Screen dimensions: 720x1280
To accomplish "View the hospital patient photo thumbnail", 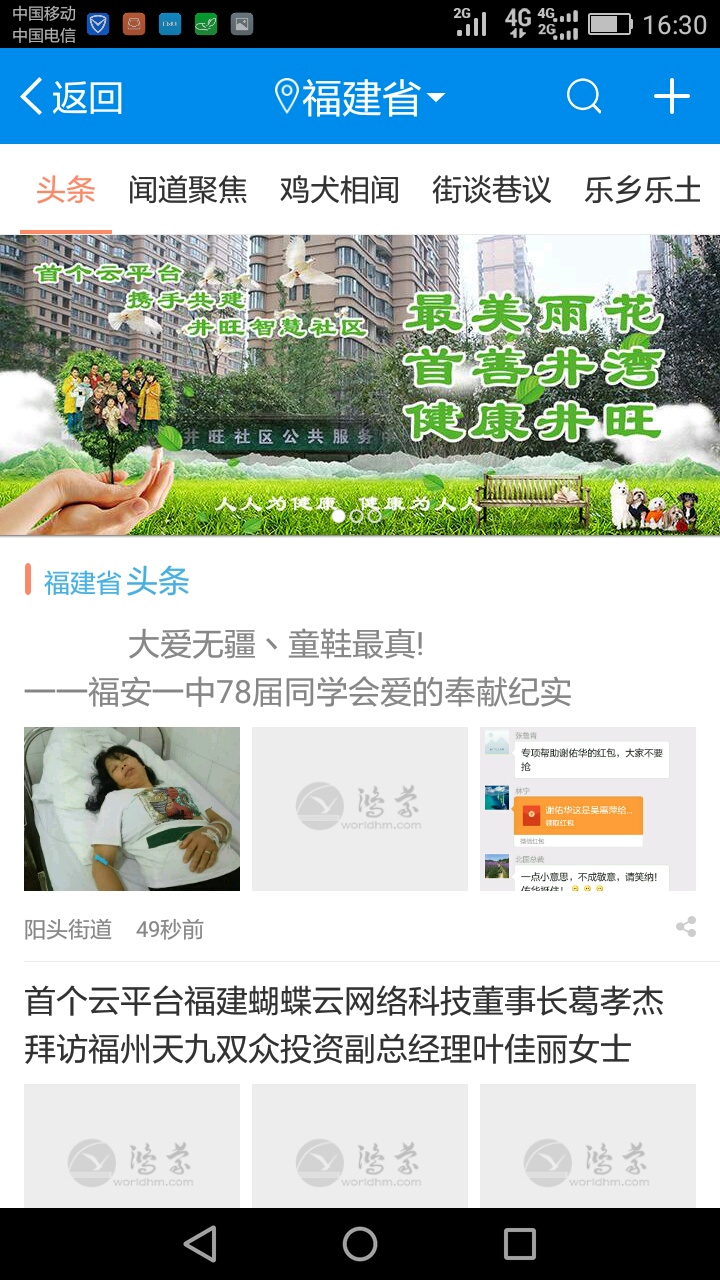I will pos(132,809).
